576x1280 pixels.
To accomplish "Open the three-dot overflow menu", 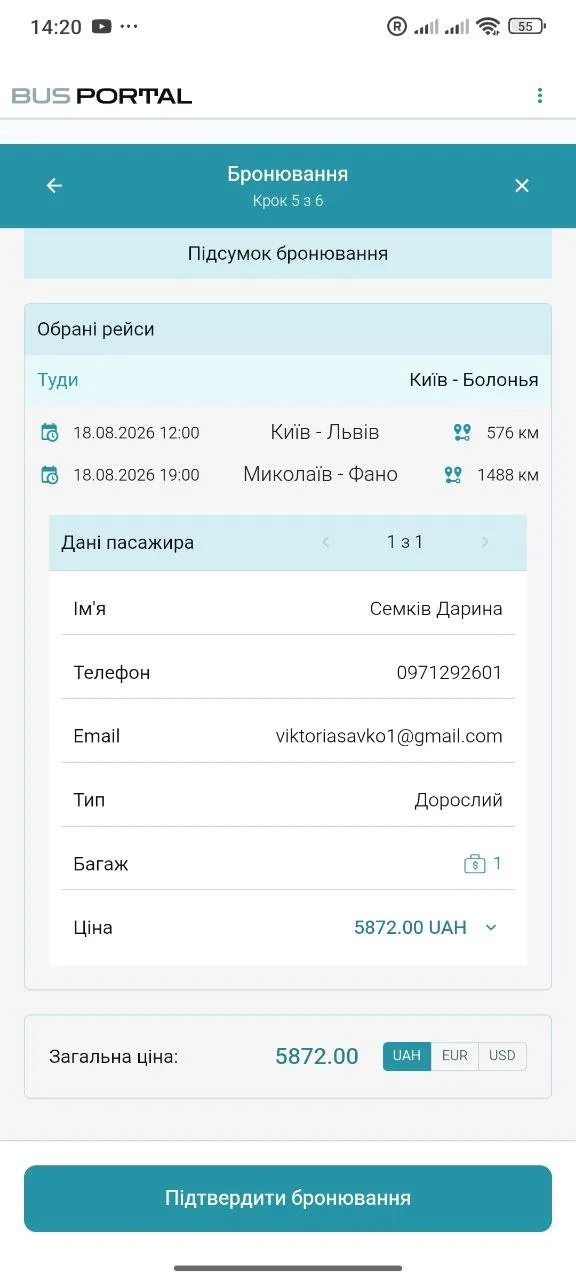I will 540,96.
